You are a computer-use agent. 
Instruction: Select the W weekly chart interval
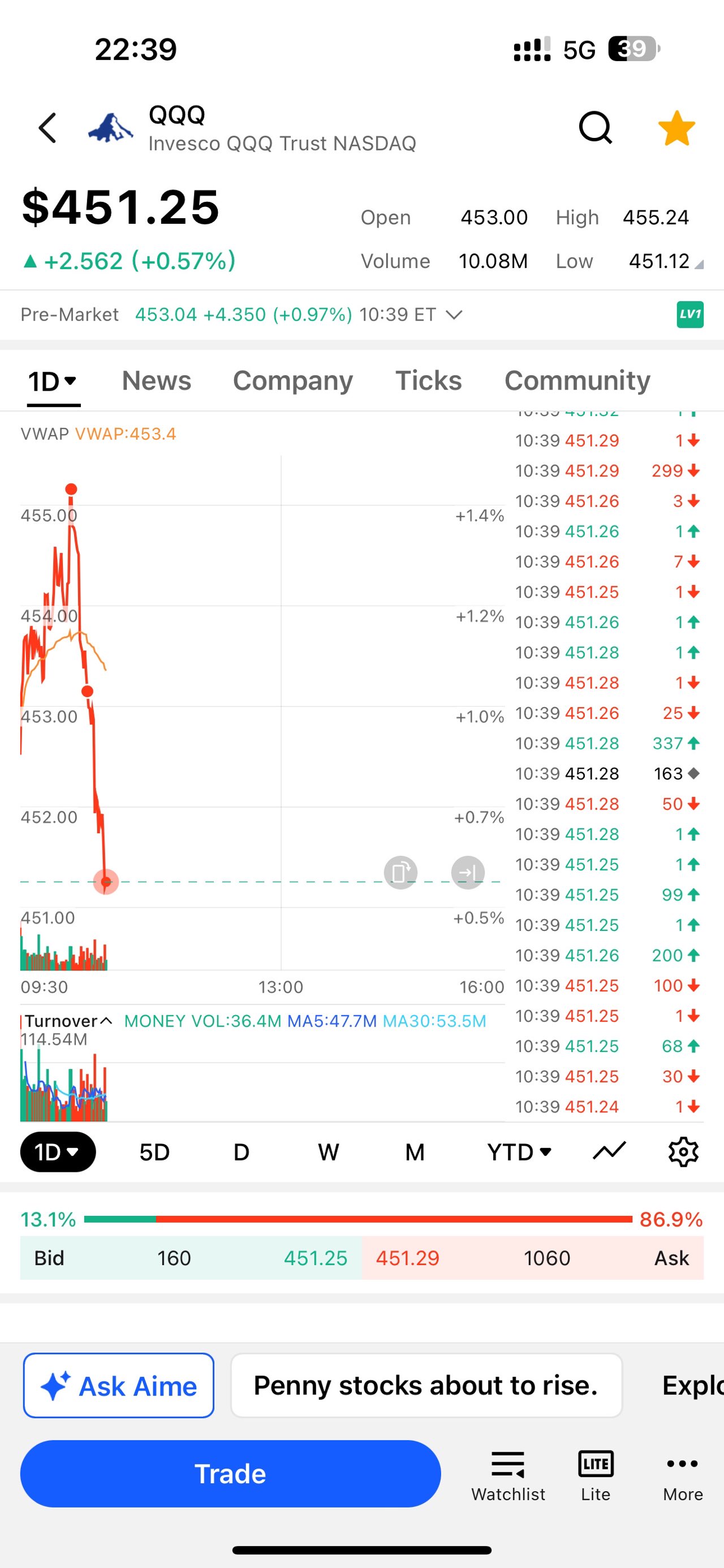tap(328, 1151)
